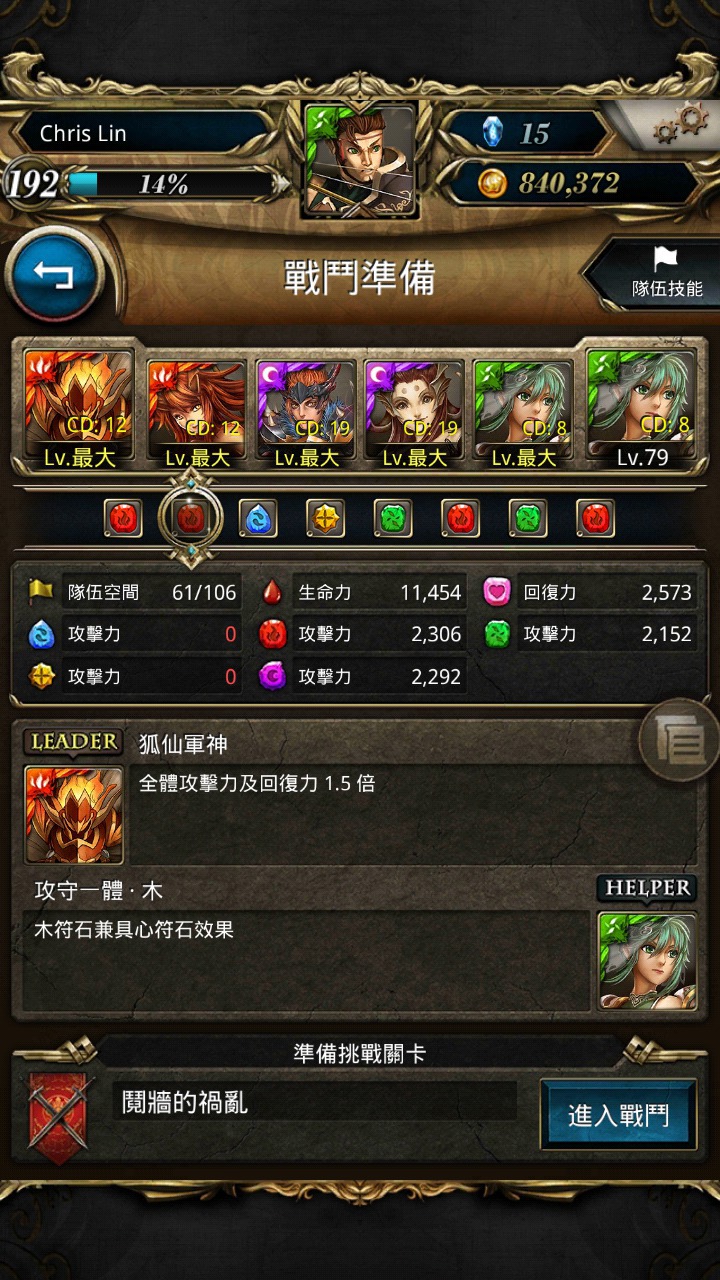Screen dimensions: 720x1280
Task: Select the leader card in the team row
Action: (78, 409)
